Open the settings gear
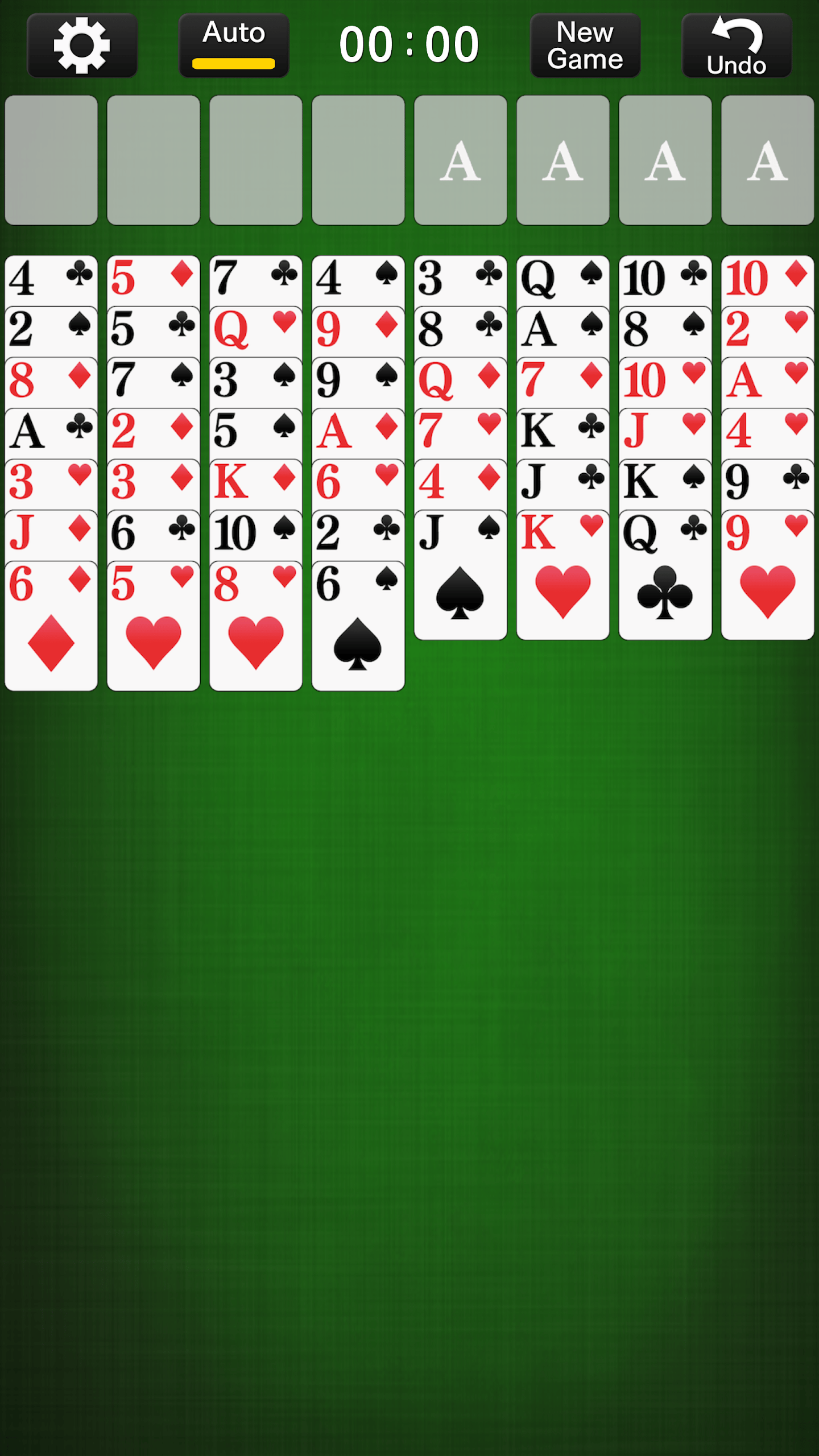The width and height of the screenshot is (819, 1456). tap(82, 45)
